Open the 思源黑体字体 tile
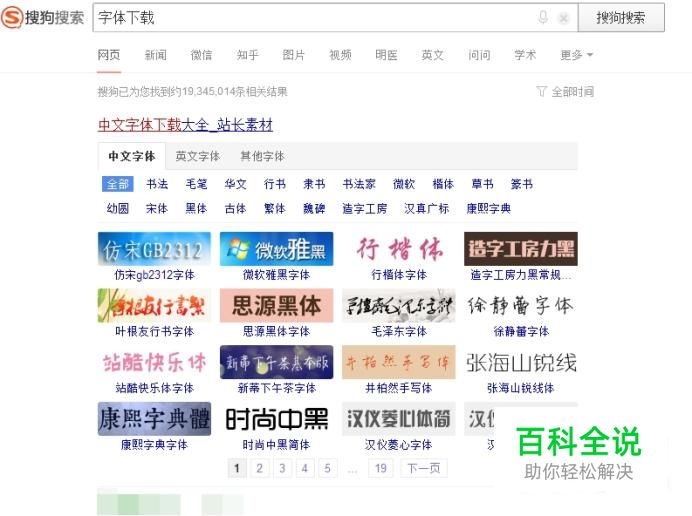The width and height of the screenshot is (692, 516). tap(277, 313)
